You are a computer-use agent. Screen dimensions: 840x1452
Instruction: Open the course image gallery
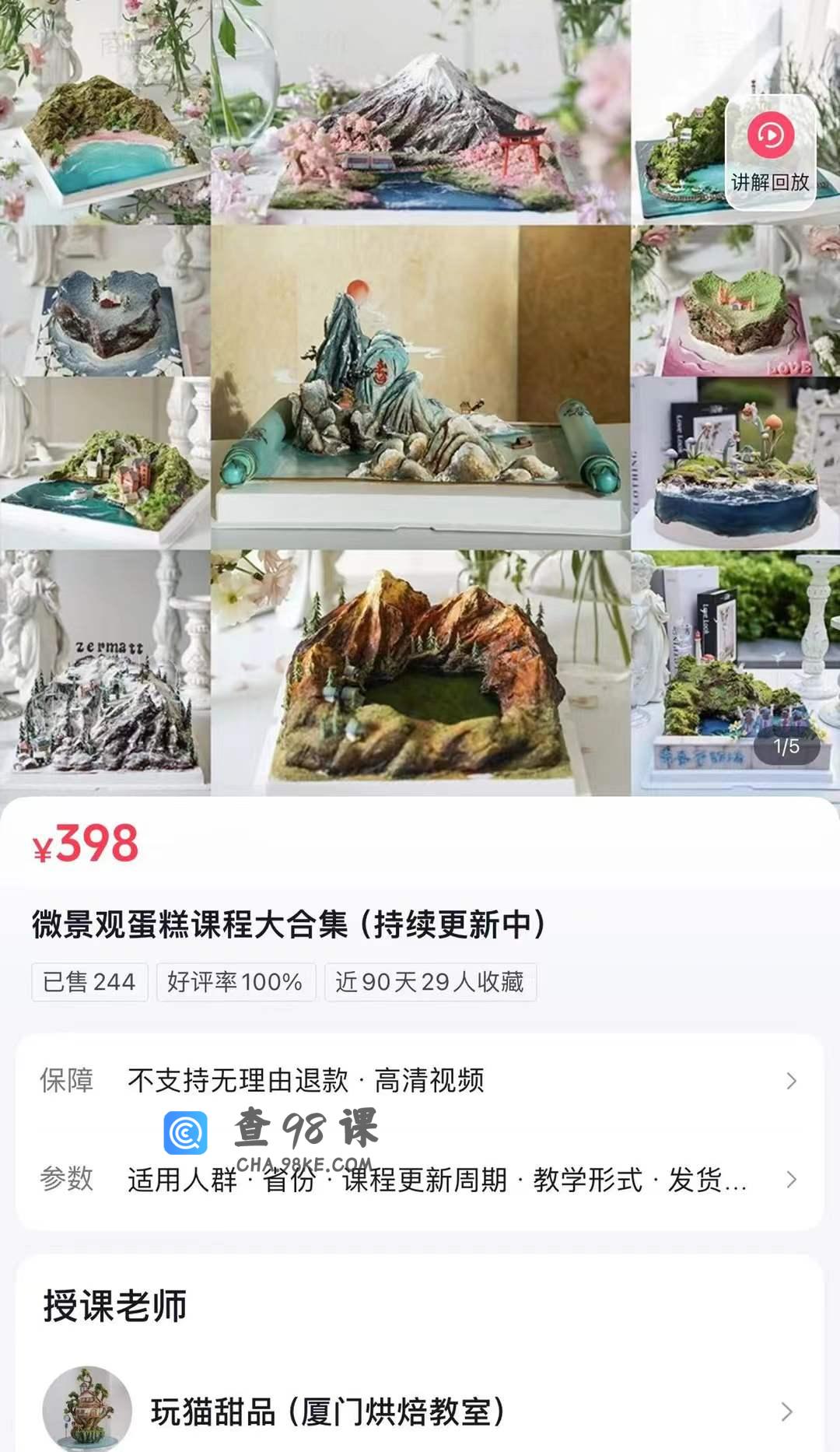(x=420, y=398)
